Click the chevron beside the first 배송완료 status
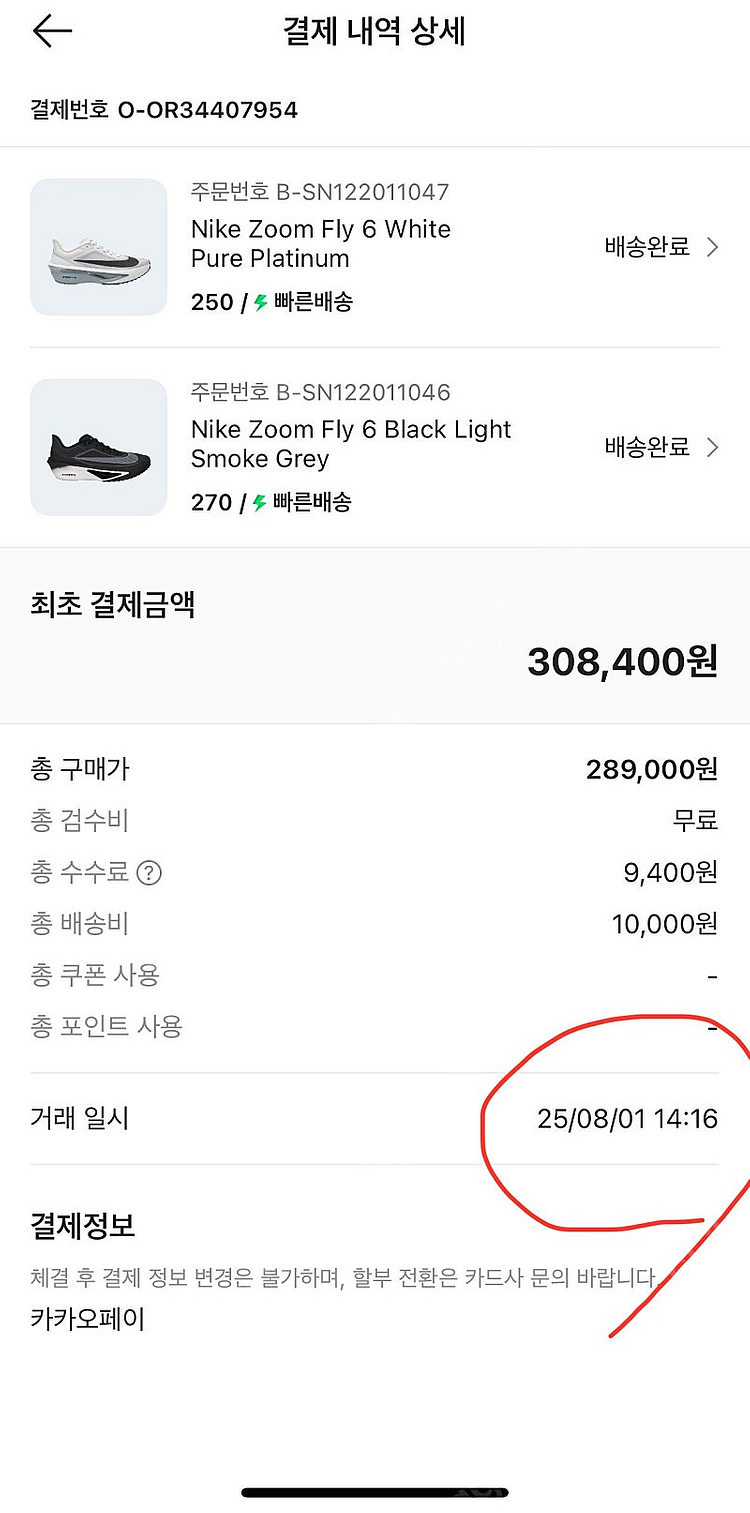Screen dimensions: 750x1513 tap(715, 246)
